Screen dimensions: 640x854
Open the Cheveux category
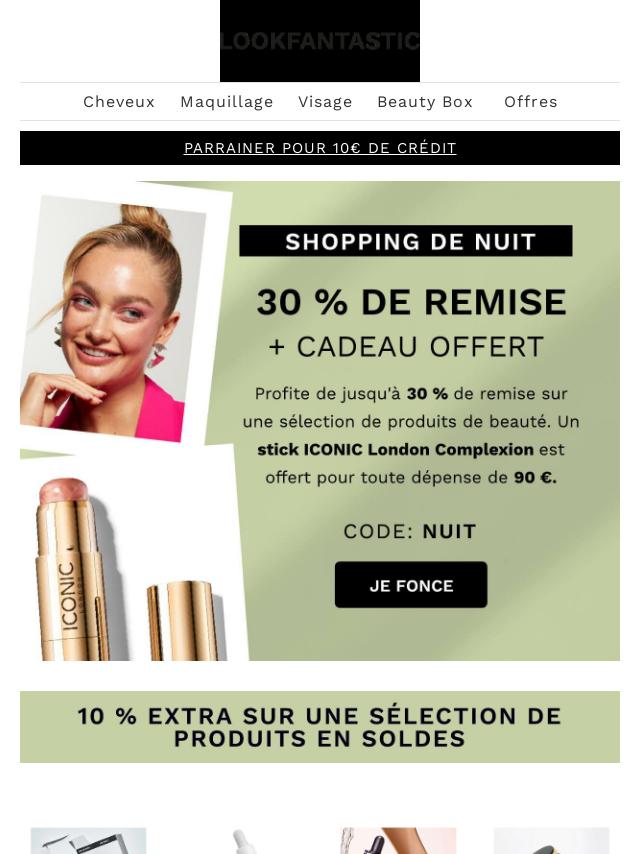pos(119,102)
